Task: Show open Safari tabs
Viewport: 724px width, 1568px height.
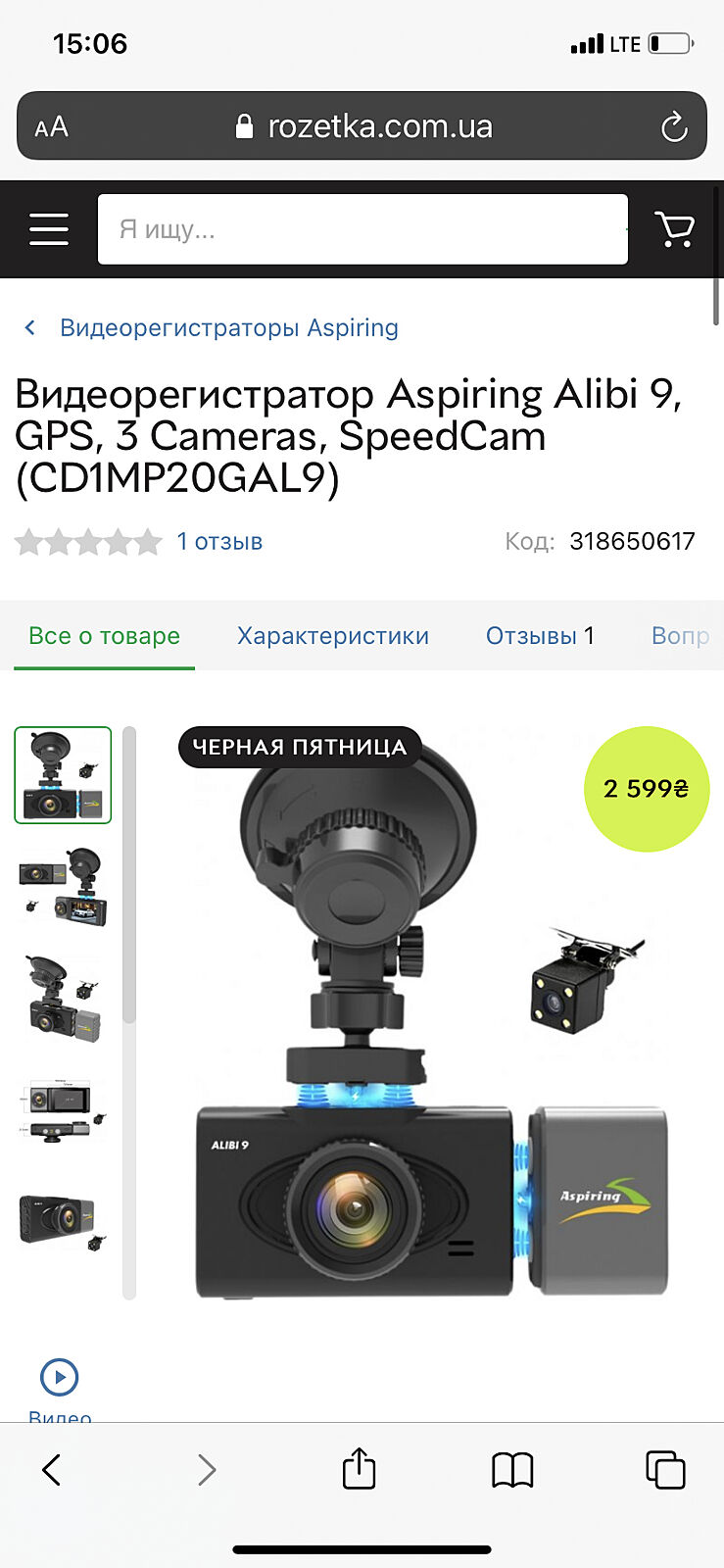Action: 665,1469
